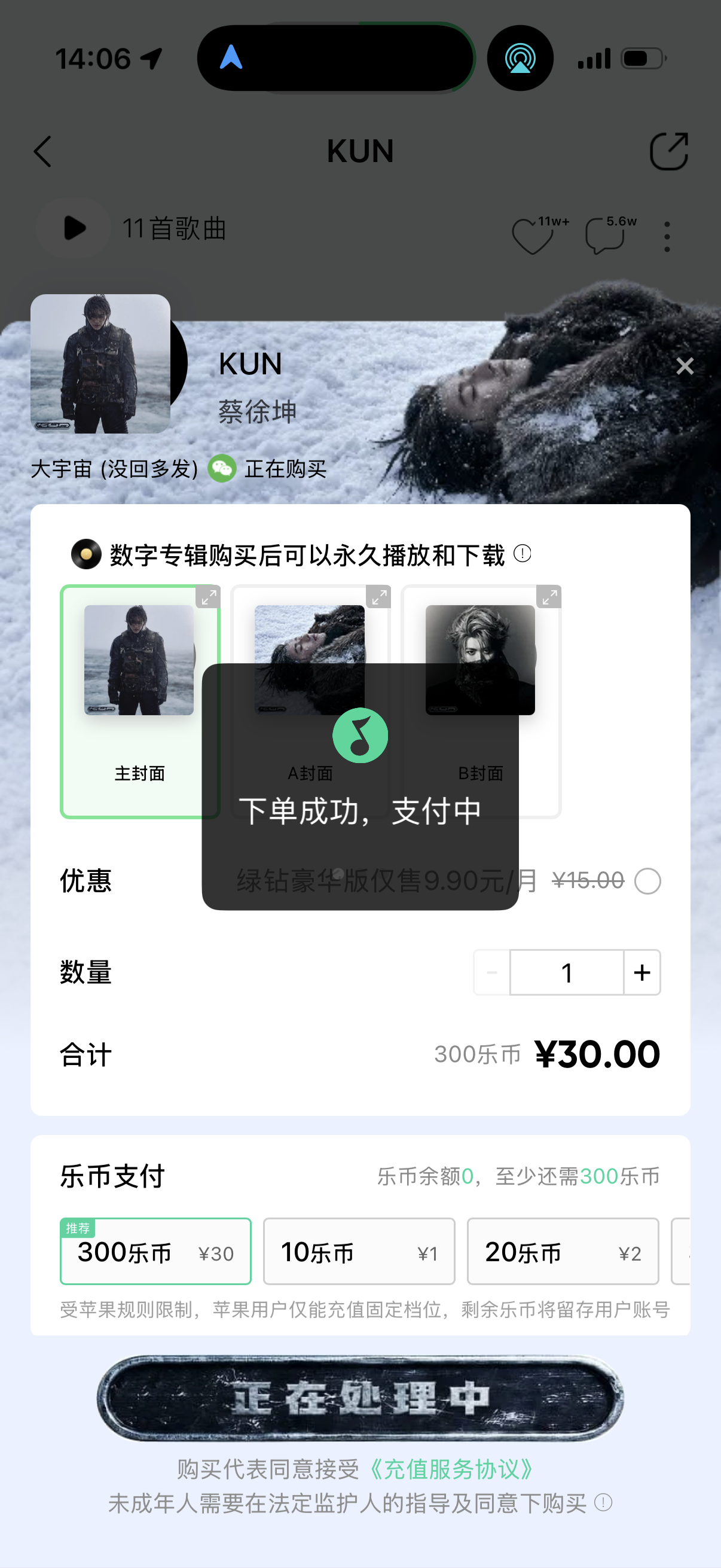Select the 绿钻豪华版 discount radio circle
The width and height of the screenshot is (721, 1568).
point(649,881)
